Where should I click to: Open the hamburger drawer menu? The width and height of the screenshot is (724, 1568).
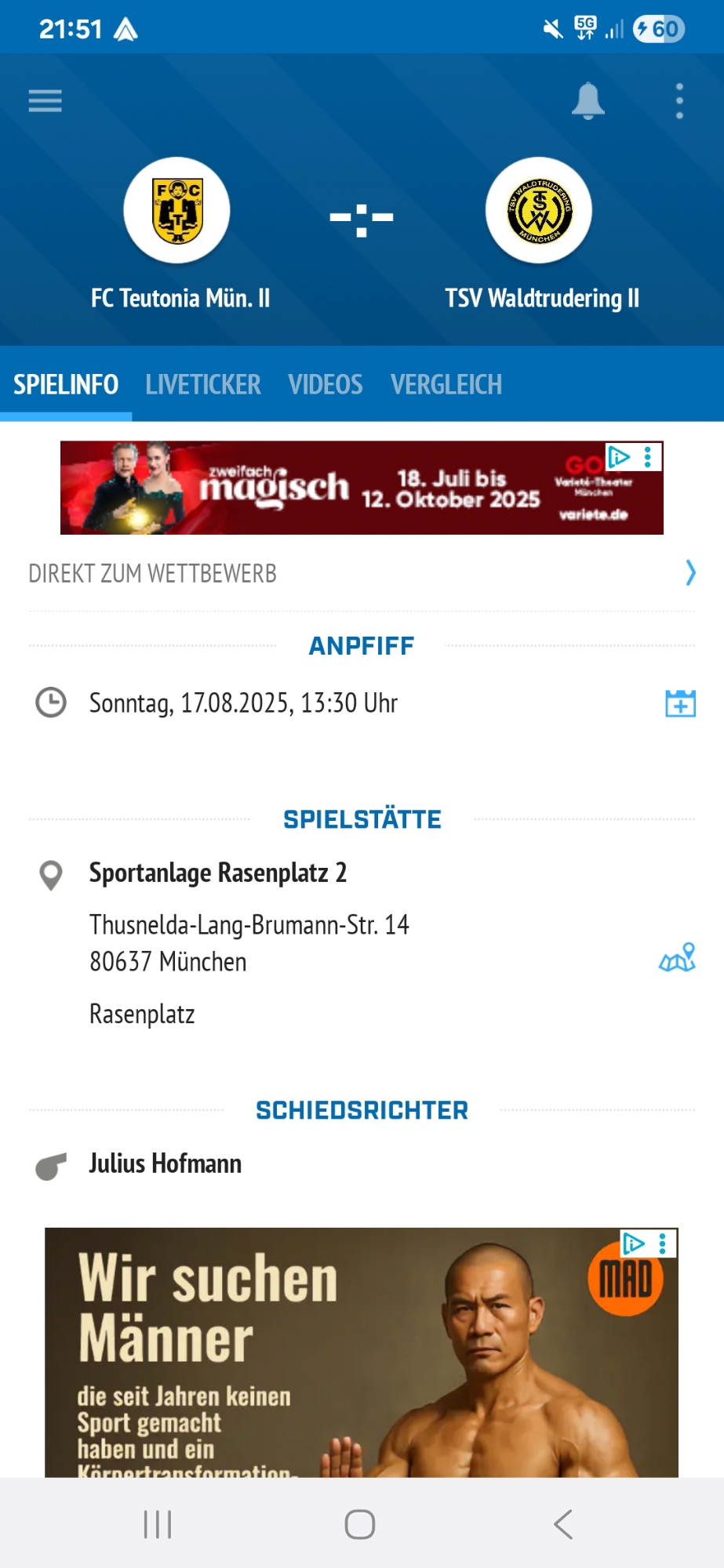coord(45,101)
